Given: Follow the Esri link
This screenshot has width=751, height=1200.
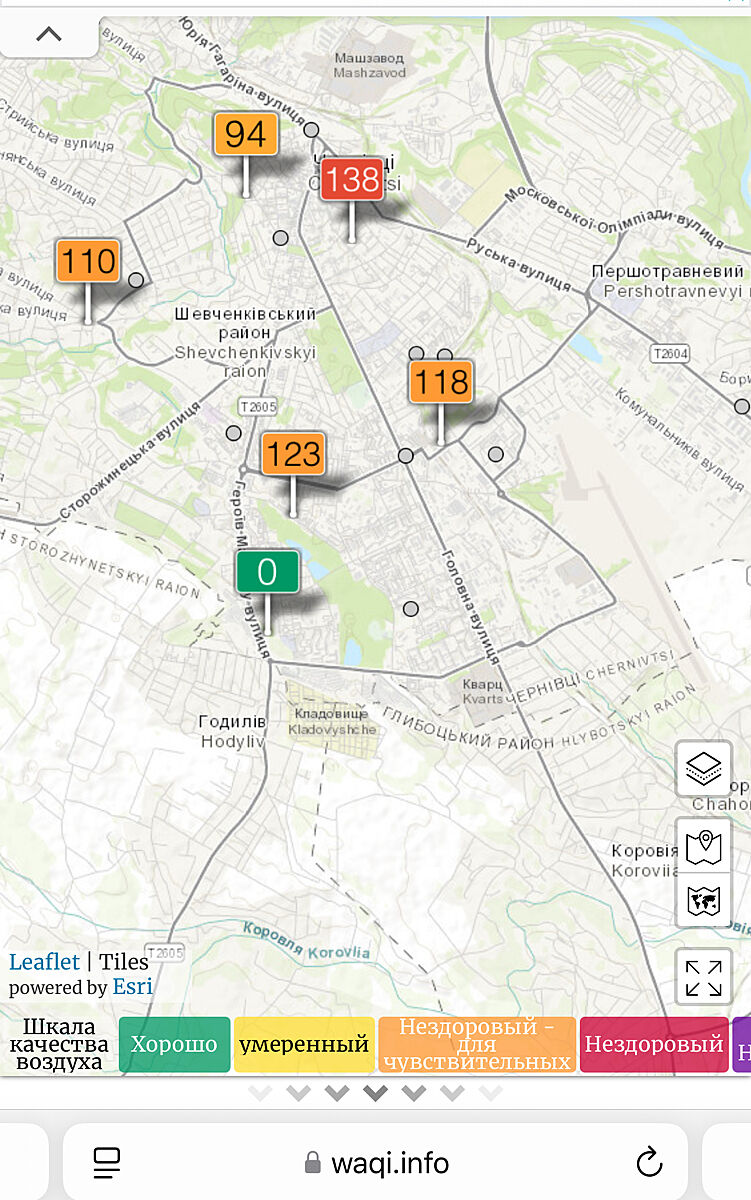Looking at the screenshot, I should [x=132, y=987].
